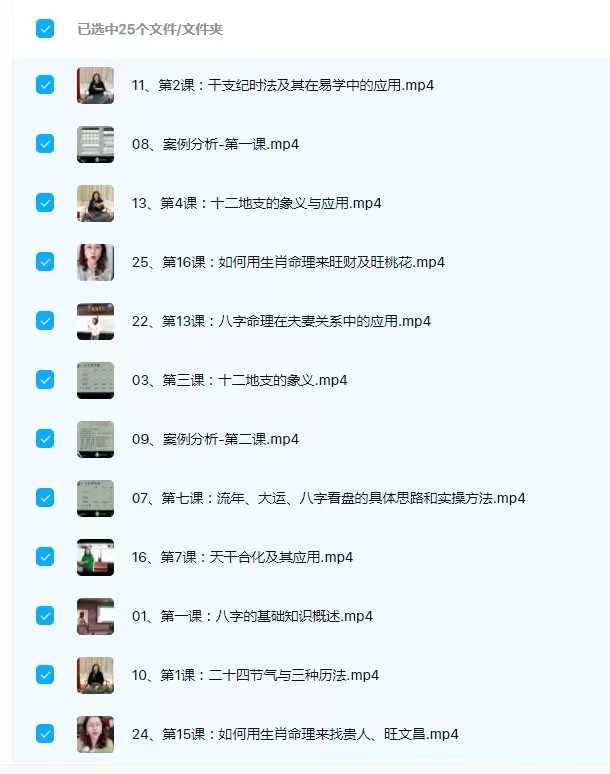The width and height of the screenshot is (610, 774).
Task: Open 01、第一课 八字的基础知识概述.mp4
Action: pyautogui.click(x=252, y=616)
